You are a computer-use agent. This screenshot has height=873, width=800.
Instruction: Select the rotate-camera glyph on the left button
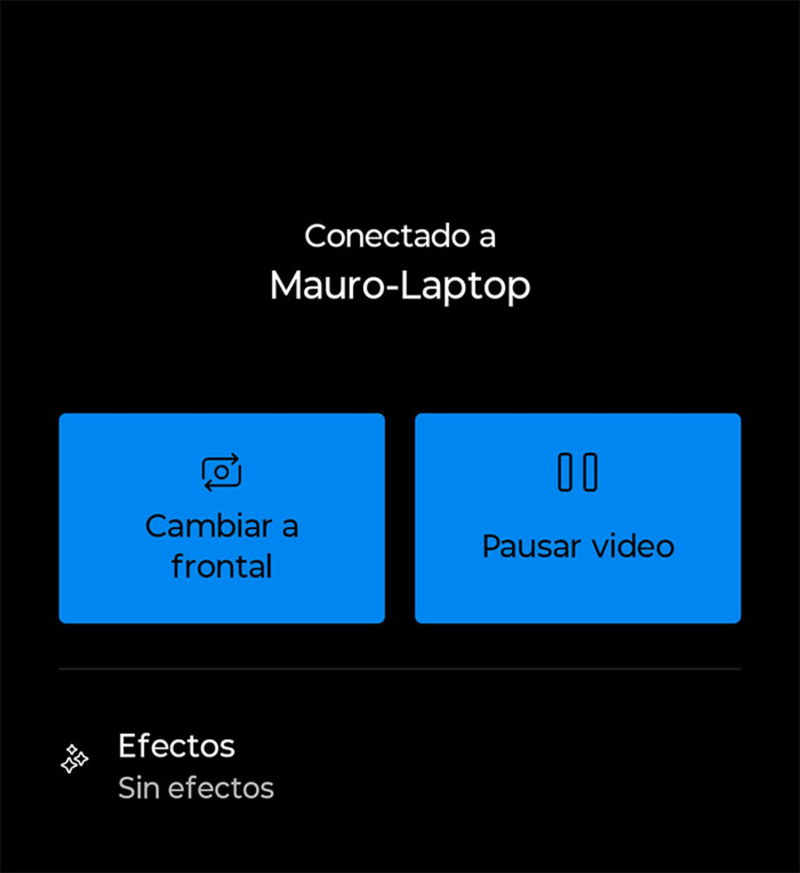(222, 472)
